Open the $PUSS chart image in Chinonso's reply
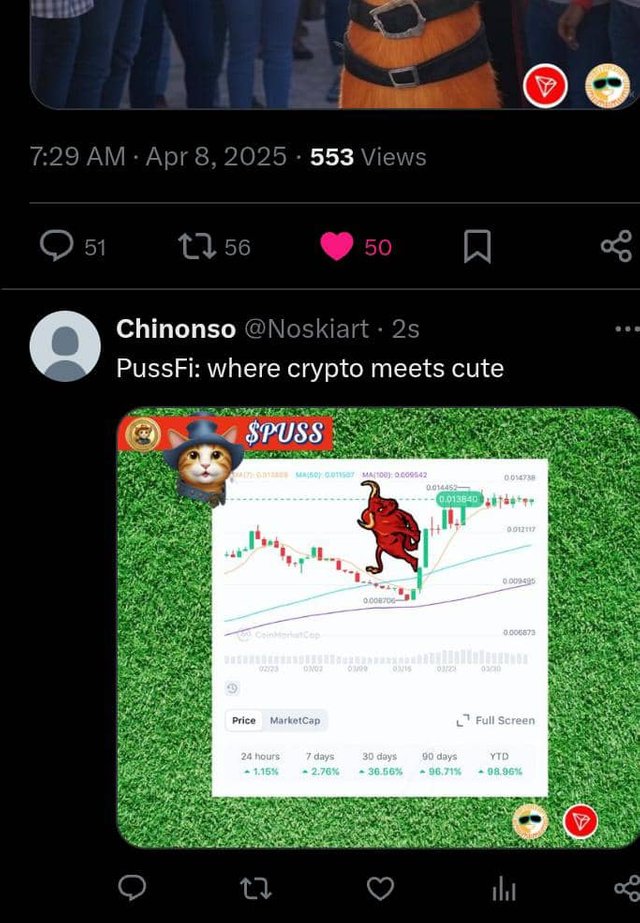 click(x=378, y=628)
